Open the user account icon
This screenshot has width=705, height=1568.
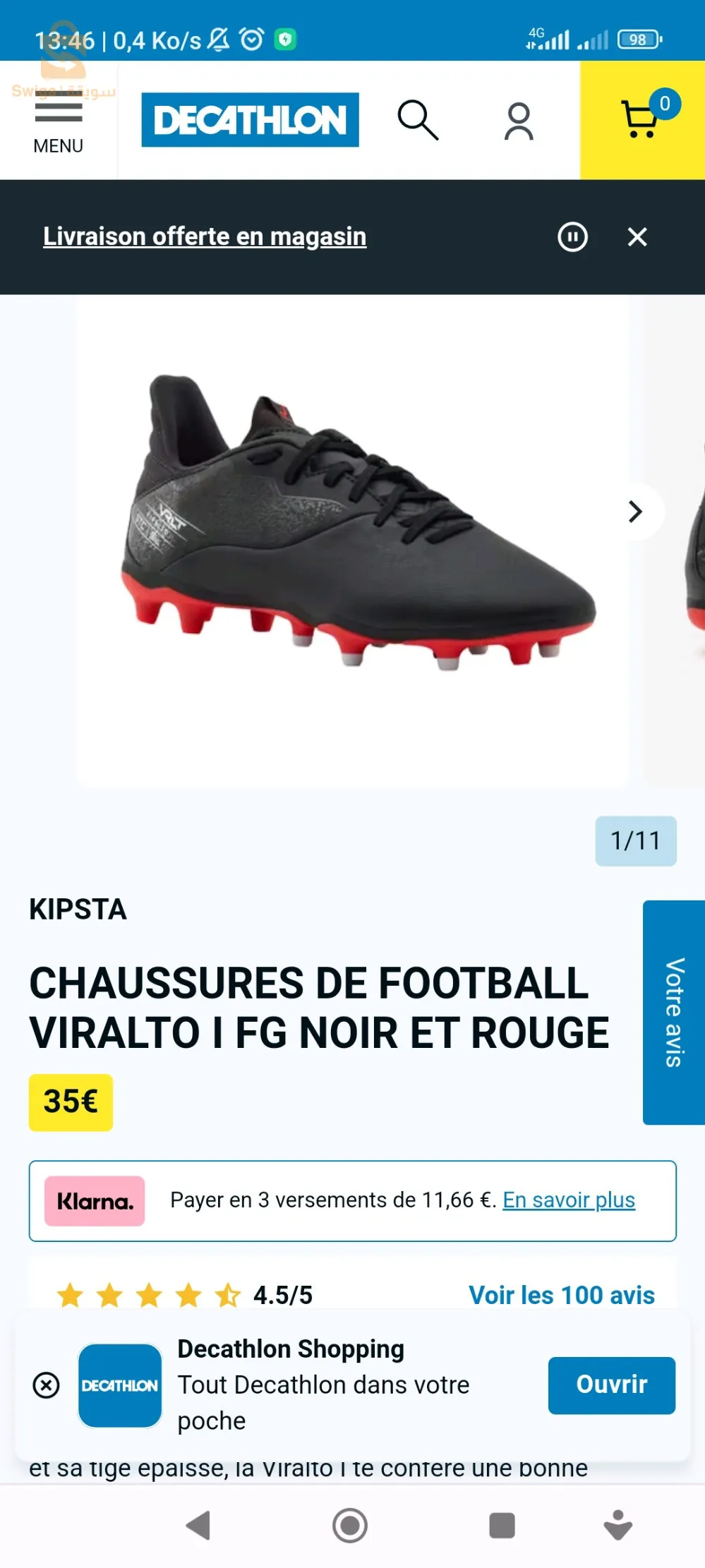(x=519, y=121)
